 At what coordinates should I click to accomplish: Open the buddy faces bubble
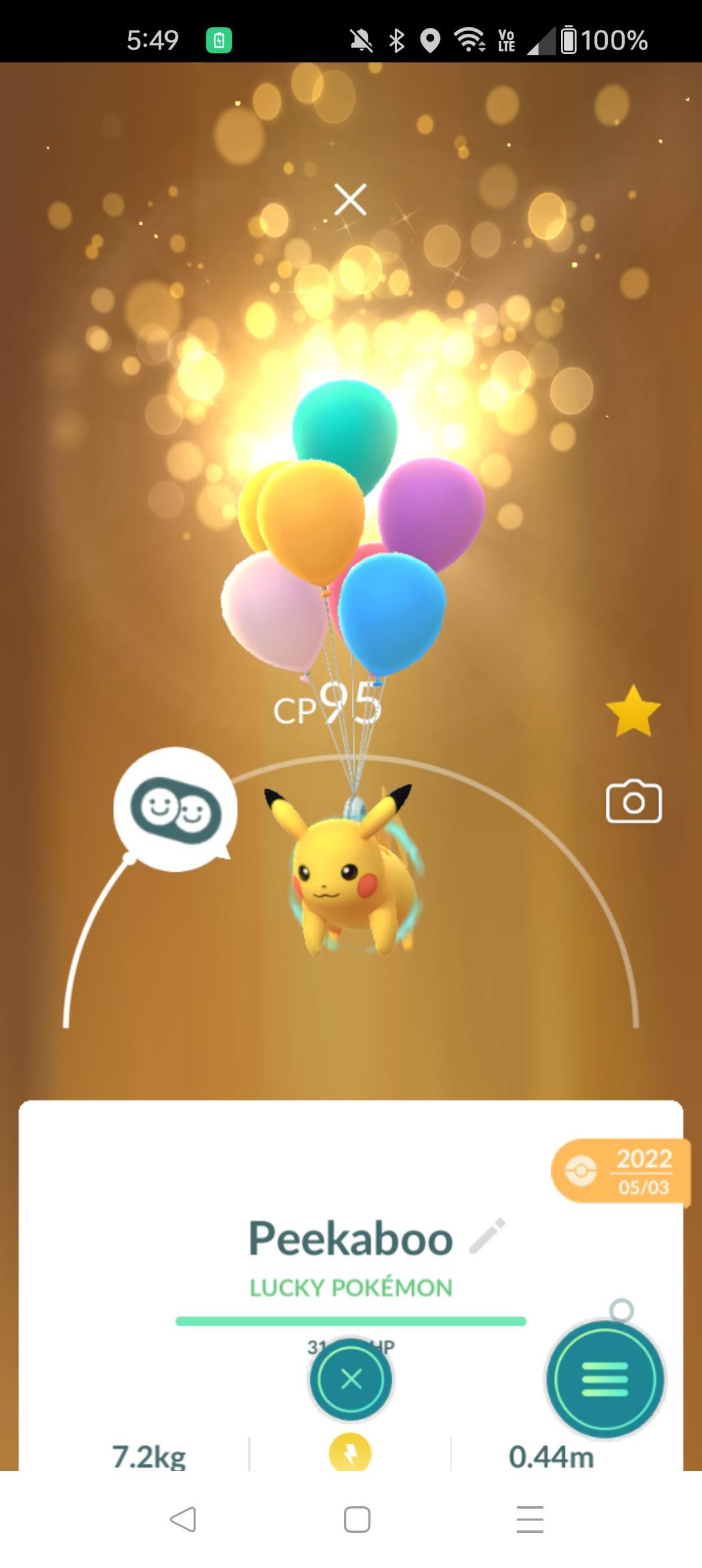pos(175,809)
